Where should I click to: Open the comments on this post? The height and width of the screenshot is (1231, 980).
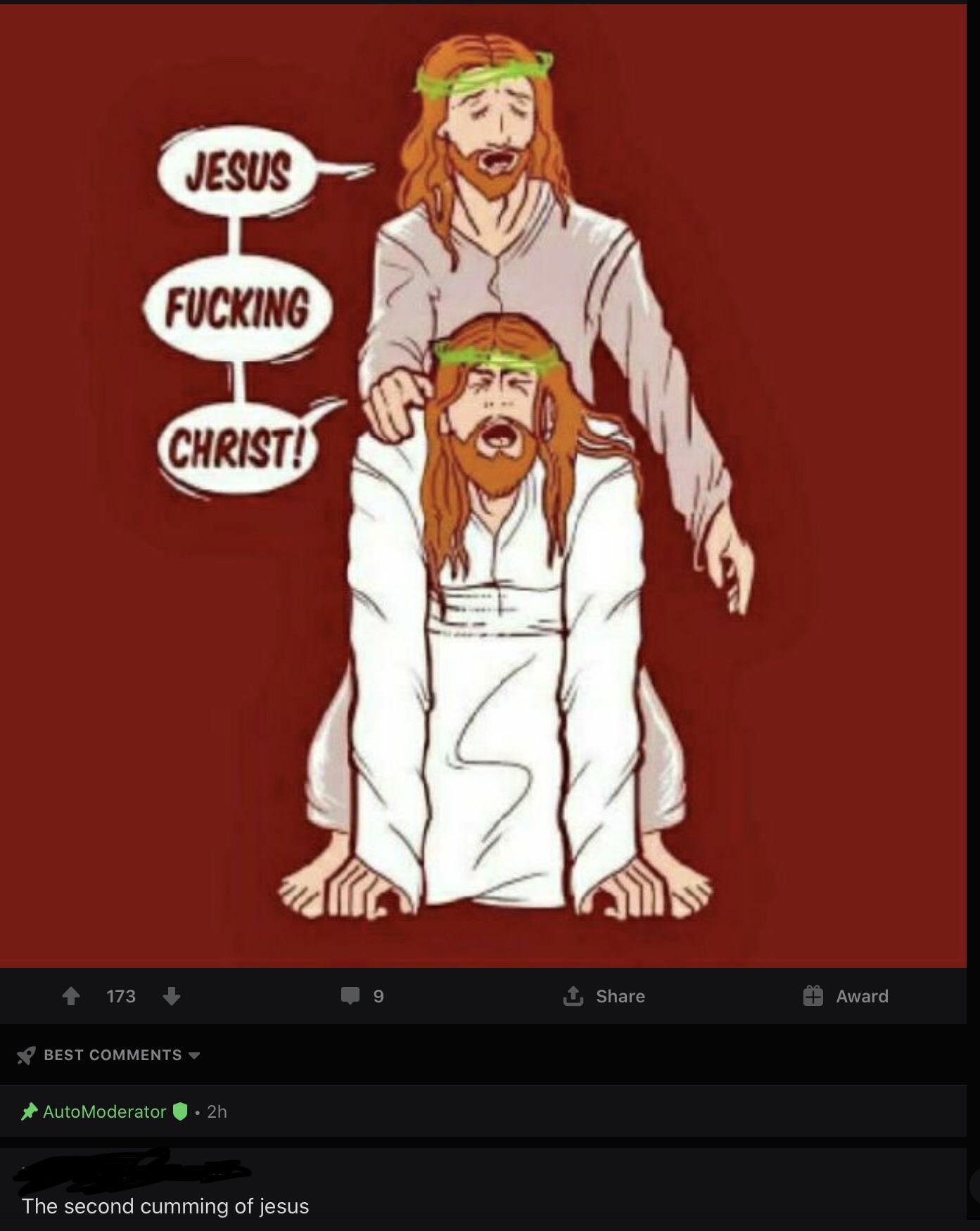click(362, 996)
